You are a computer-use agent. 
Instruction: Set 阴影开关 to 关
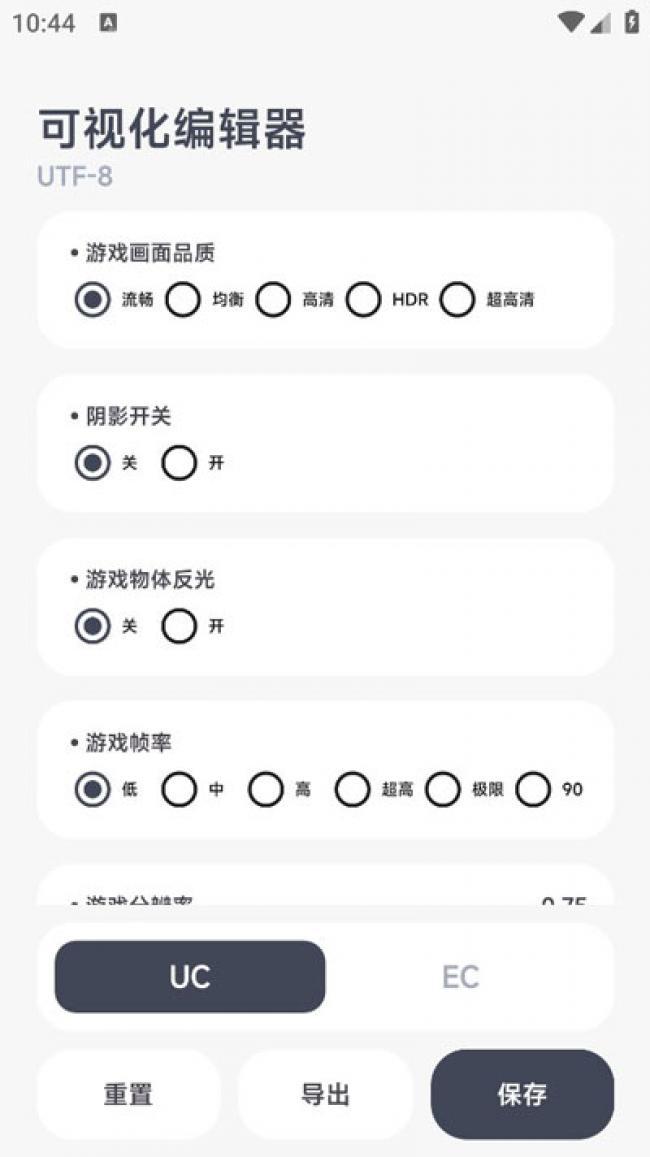click(93, 463)
